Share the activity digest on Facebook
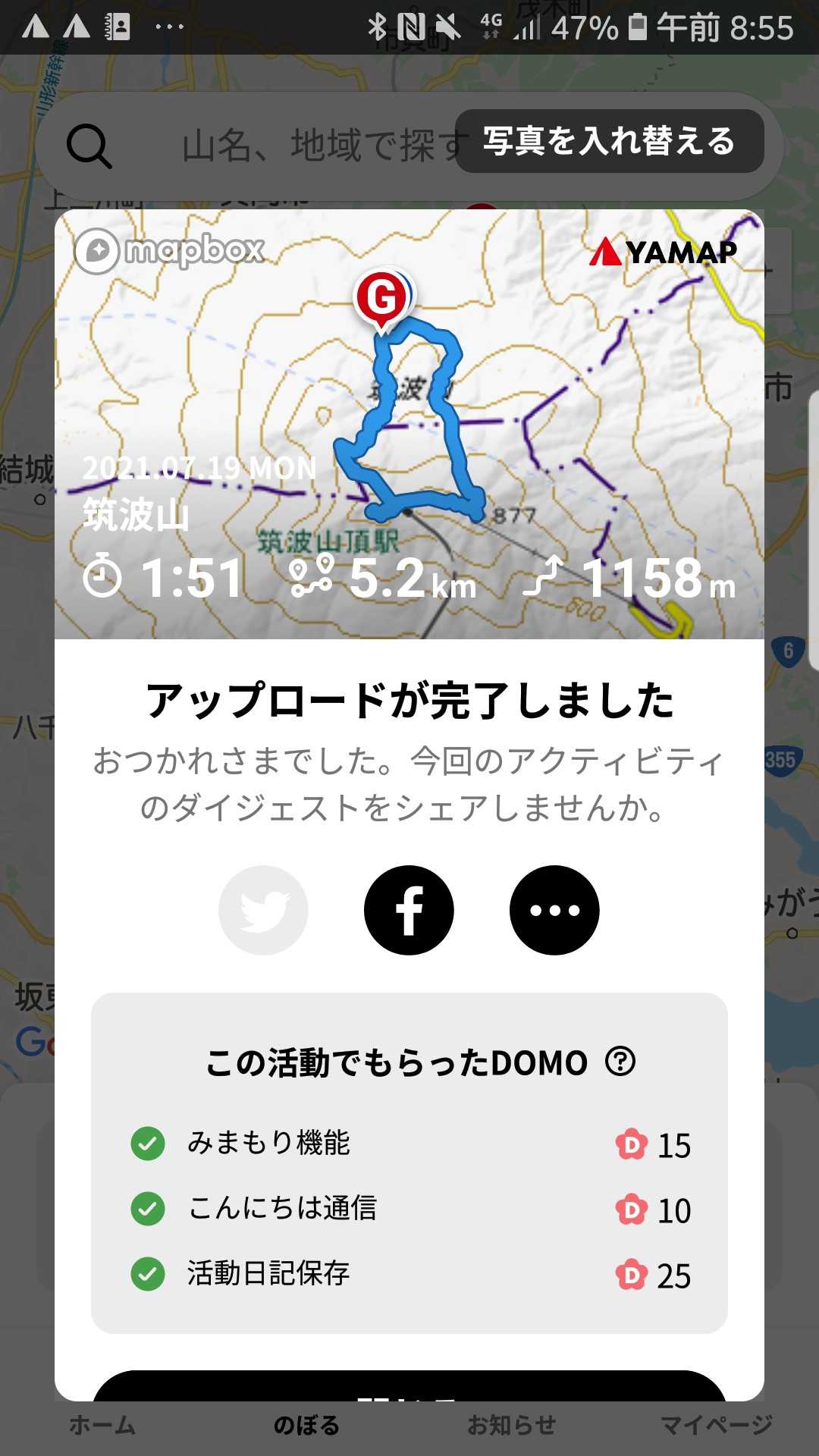Screen dimensions: 819x1456 409,910
